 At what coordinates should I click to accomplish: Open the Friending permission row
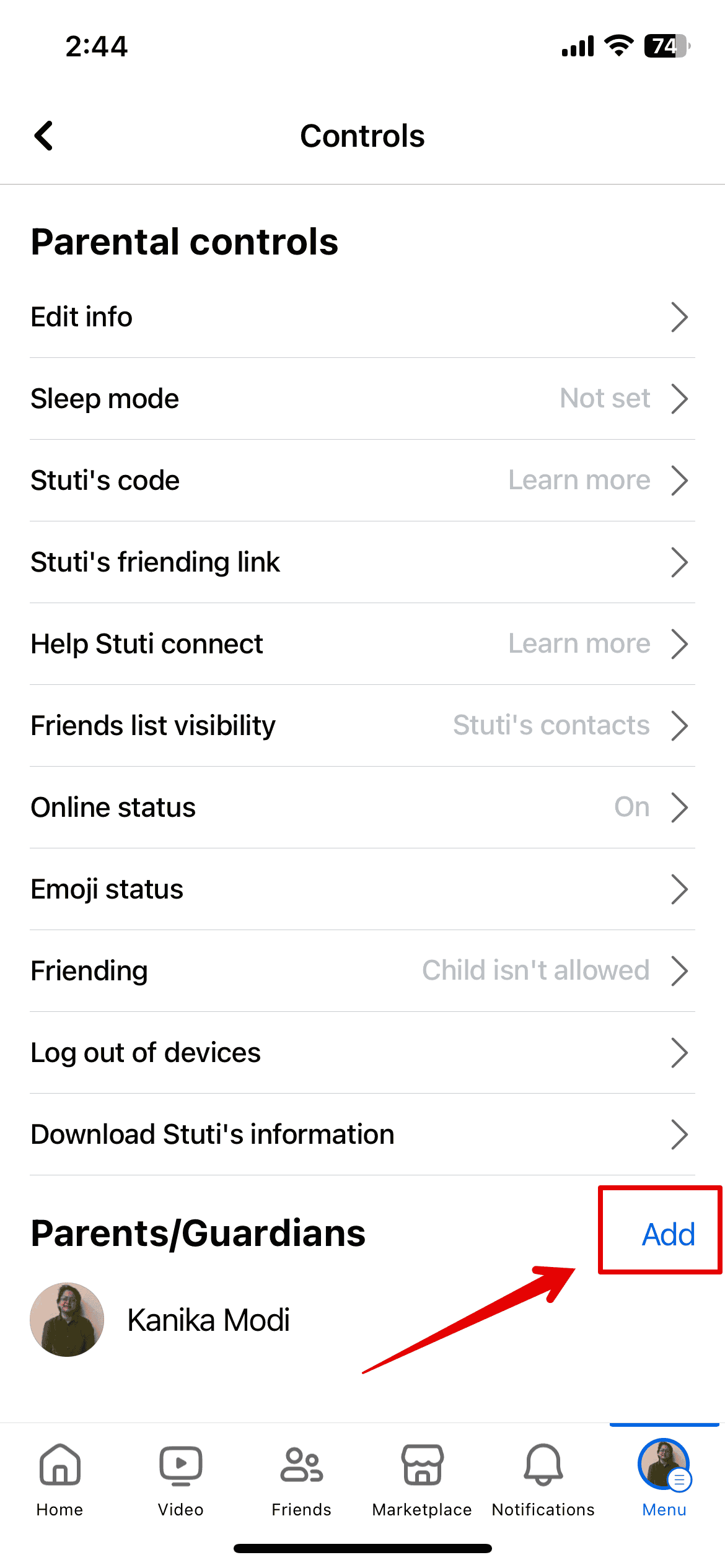click(362, 971)
